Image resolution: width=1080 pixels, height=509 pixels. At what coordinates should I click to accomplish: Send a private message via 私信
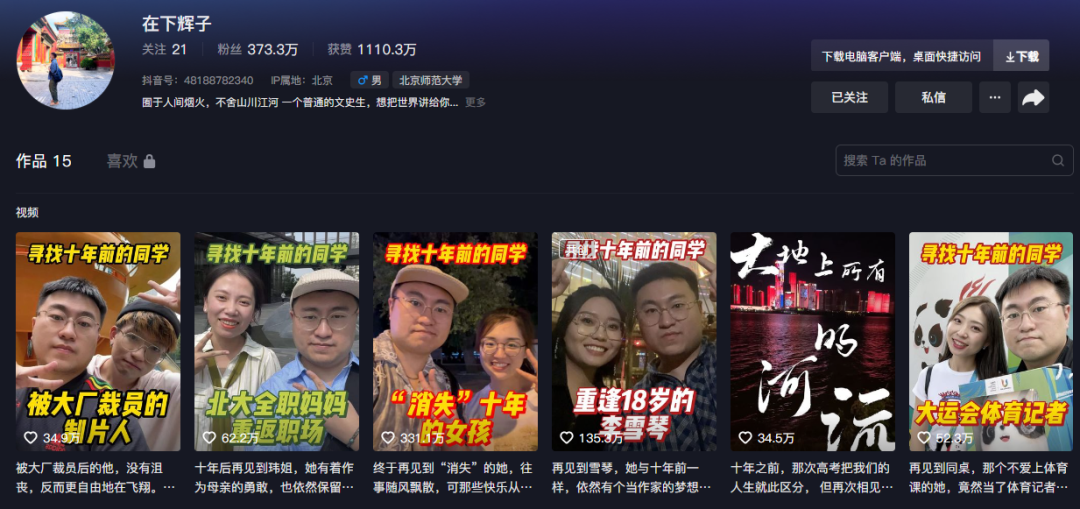pyautogui.click(x=933, y=97)
